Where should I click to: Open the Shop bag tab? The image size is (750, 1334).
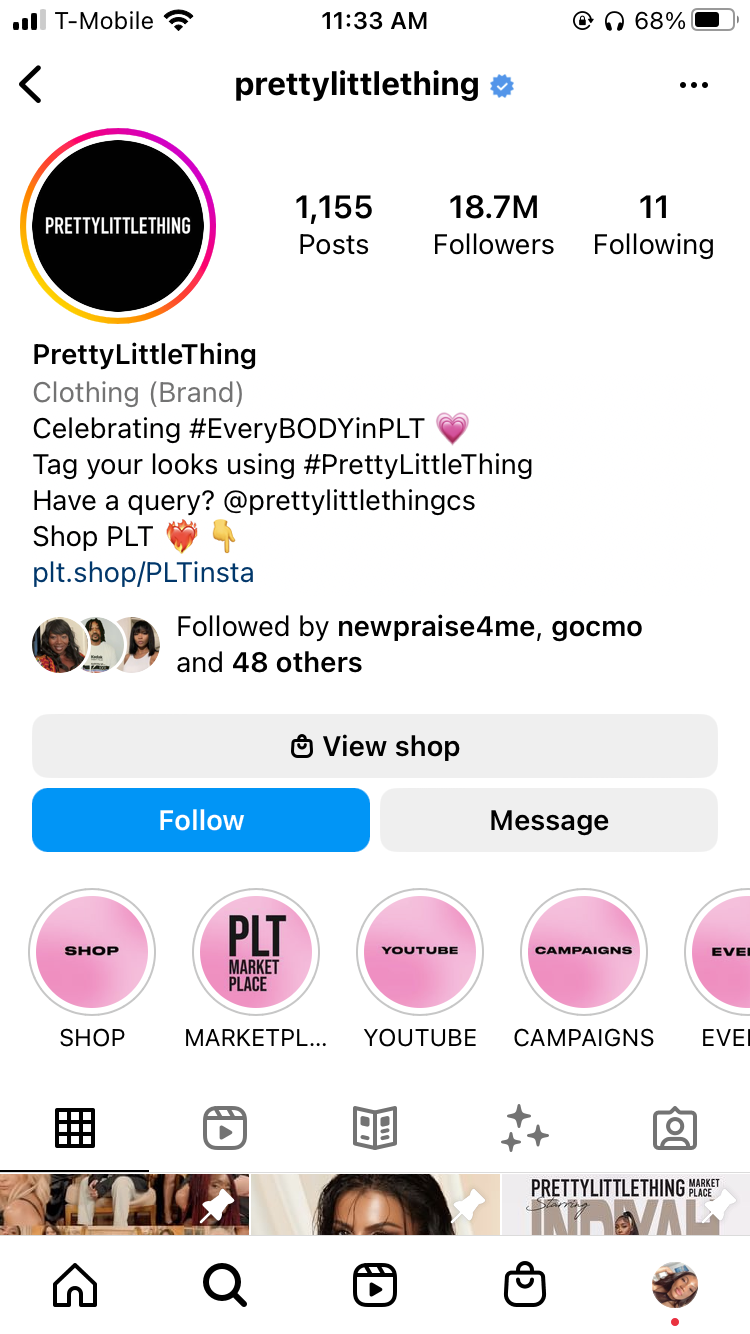(525, 1285)
